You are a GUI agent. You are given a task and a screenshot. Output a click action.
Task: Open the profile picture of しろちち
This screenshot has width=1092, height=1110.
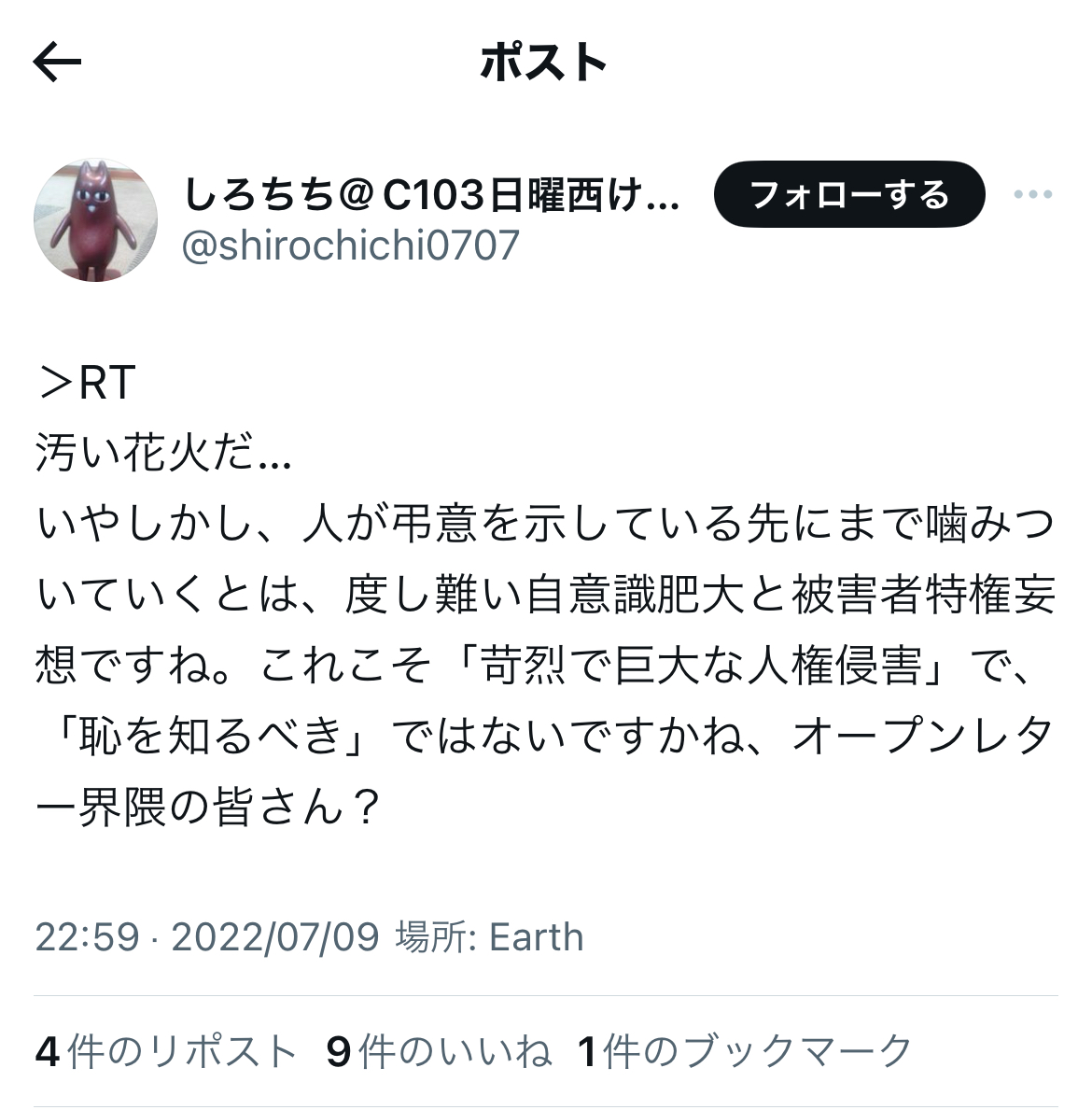coord(95,220)
